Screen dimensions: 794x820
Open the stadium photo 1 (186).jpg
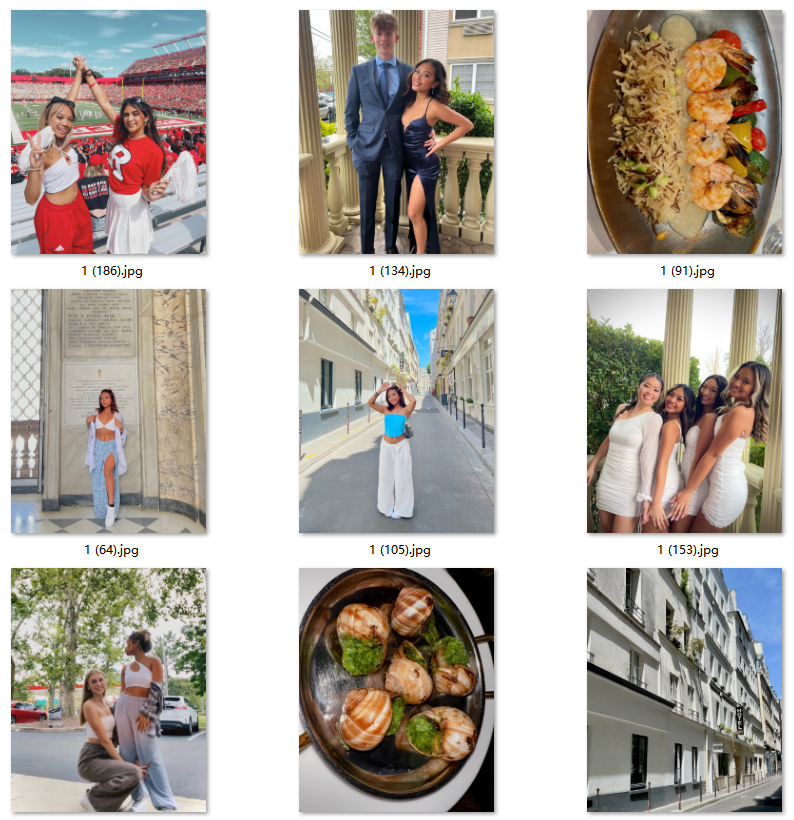pos(108,132)
